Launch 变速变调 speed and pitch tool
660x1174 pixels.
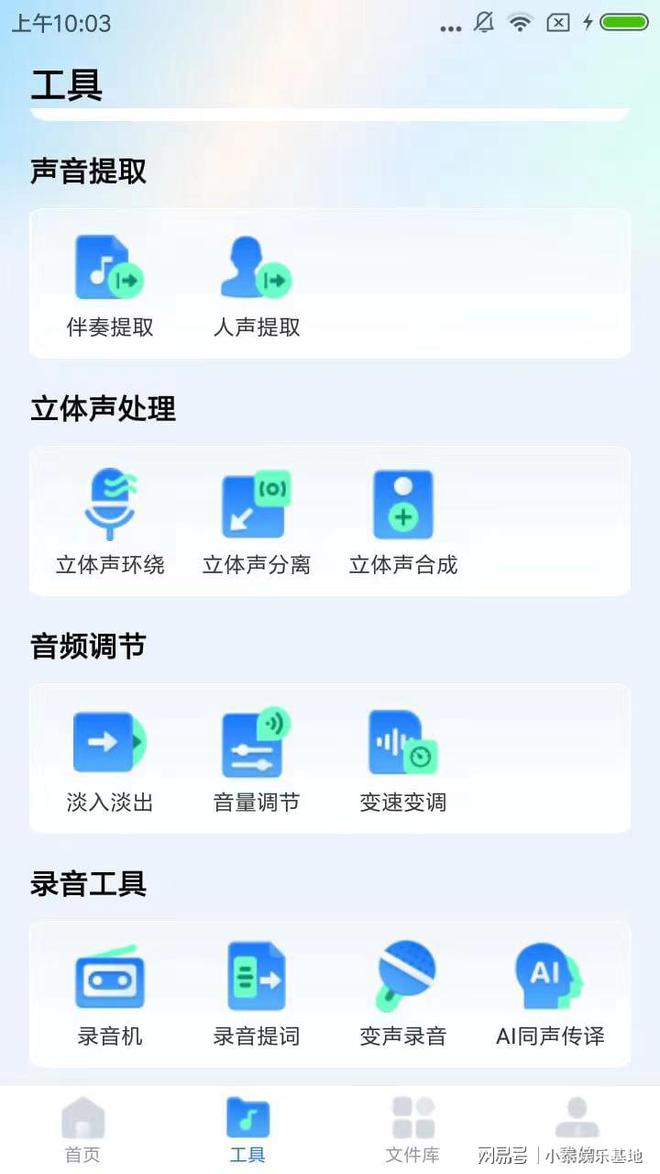403,759
